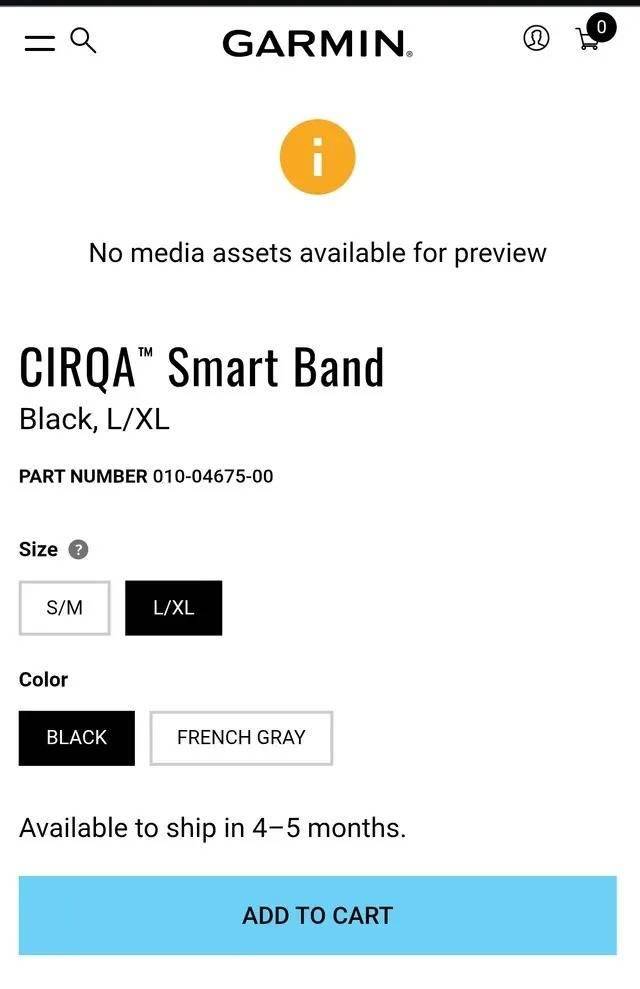
Task: Select the S/M size option
Action: point(65,608)
